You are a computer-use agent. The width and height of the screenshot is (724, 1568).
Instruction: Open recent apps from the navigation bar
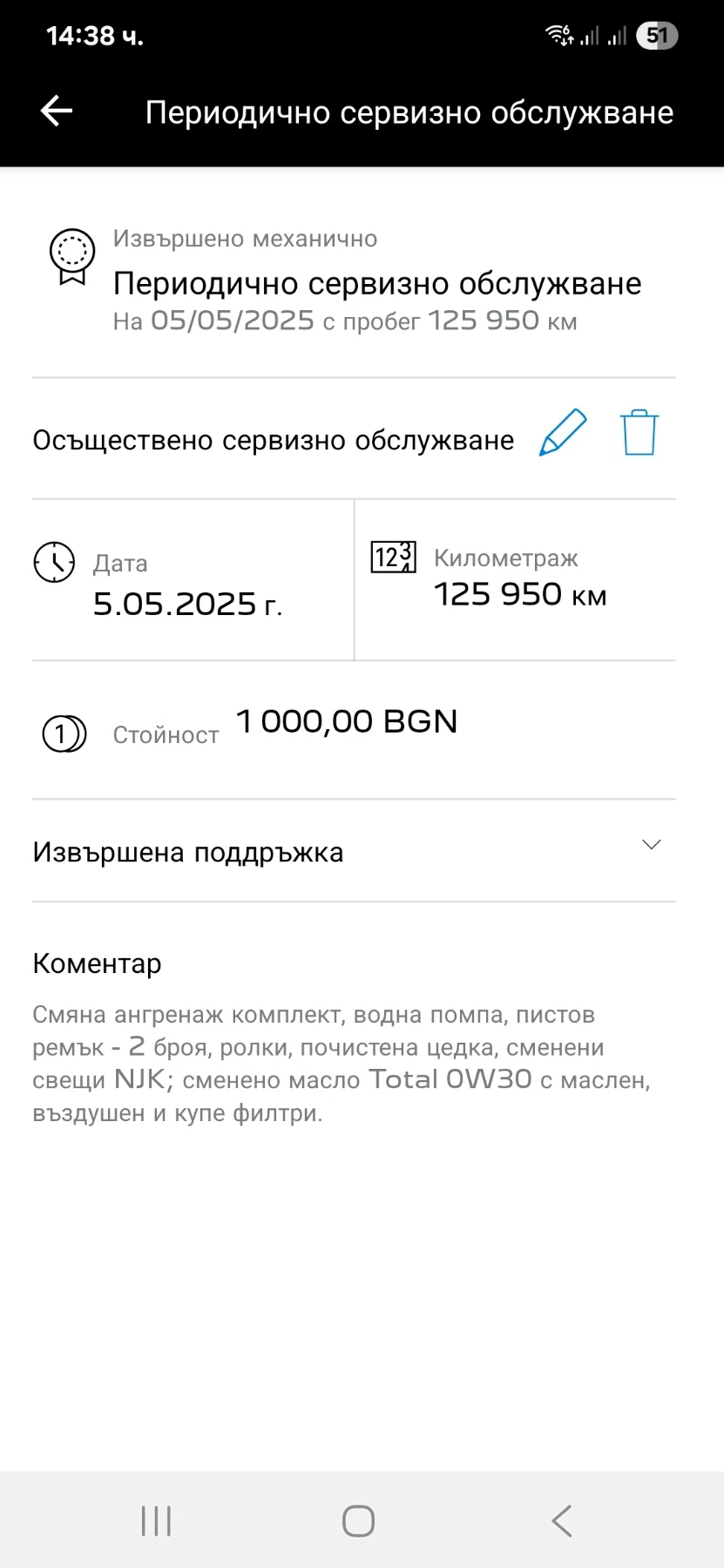[157, 1521]
